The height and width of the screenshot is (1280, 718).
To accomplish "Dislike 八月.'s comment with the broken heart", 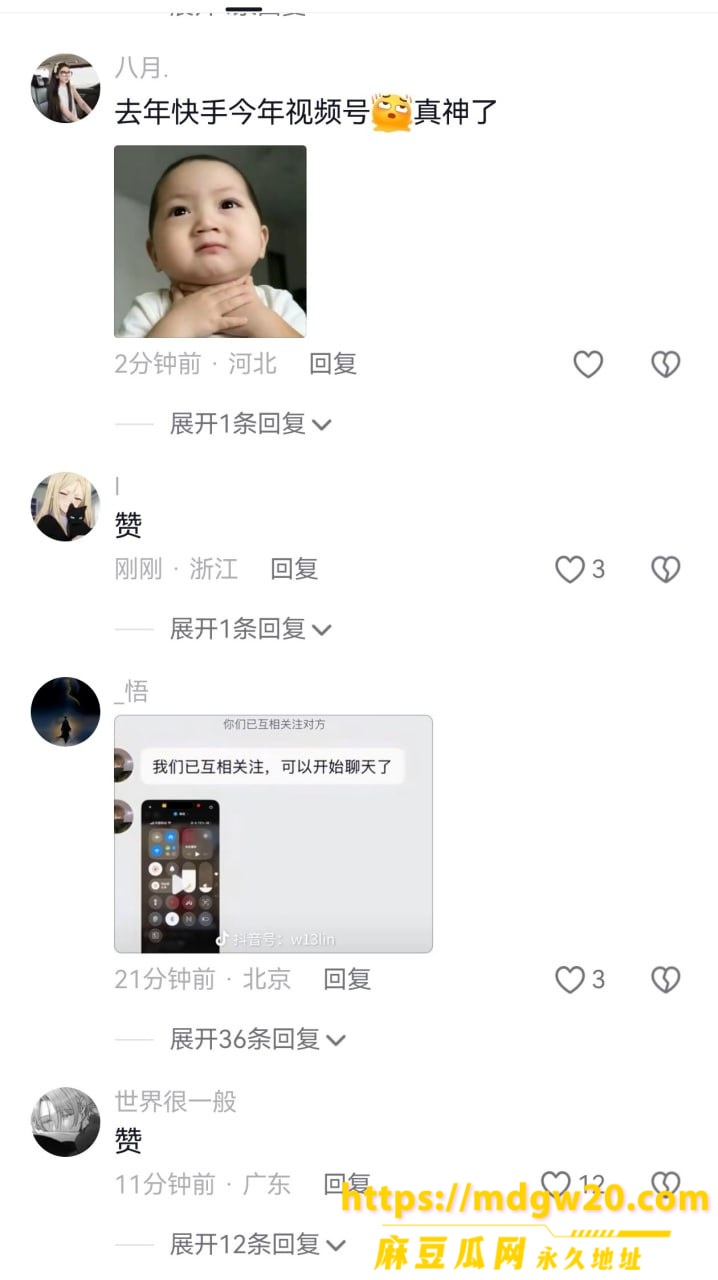I will click(x=666, y=364).
